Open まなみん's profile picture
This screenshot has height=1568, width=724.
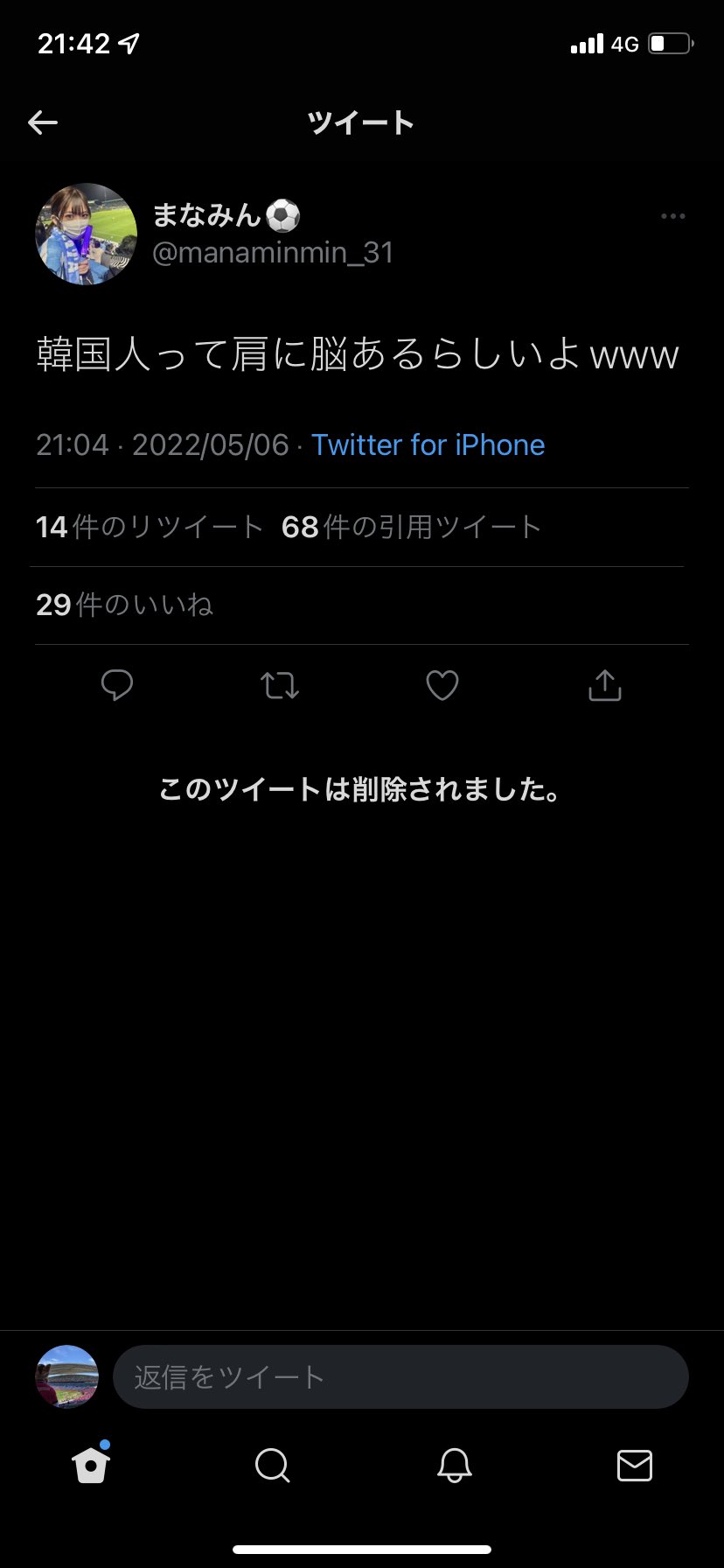point(86,234)
